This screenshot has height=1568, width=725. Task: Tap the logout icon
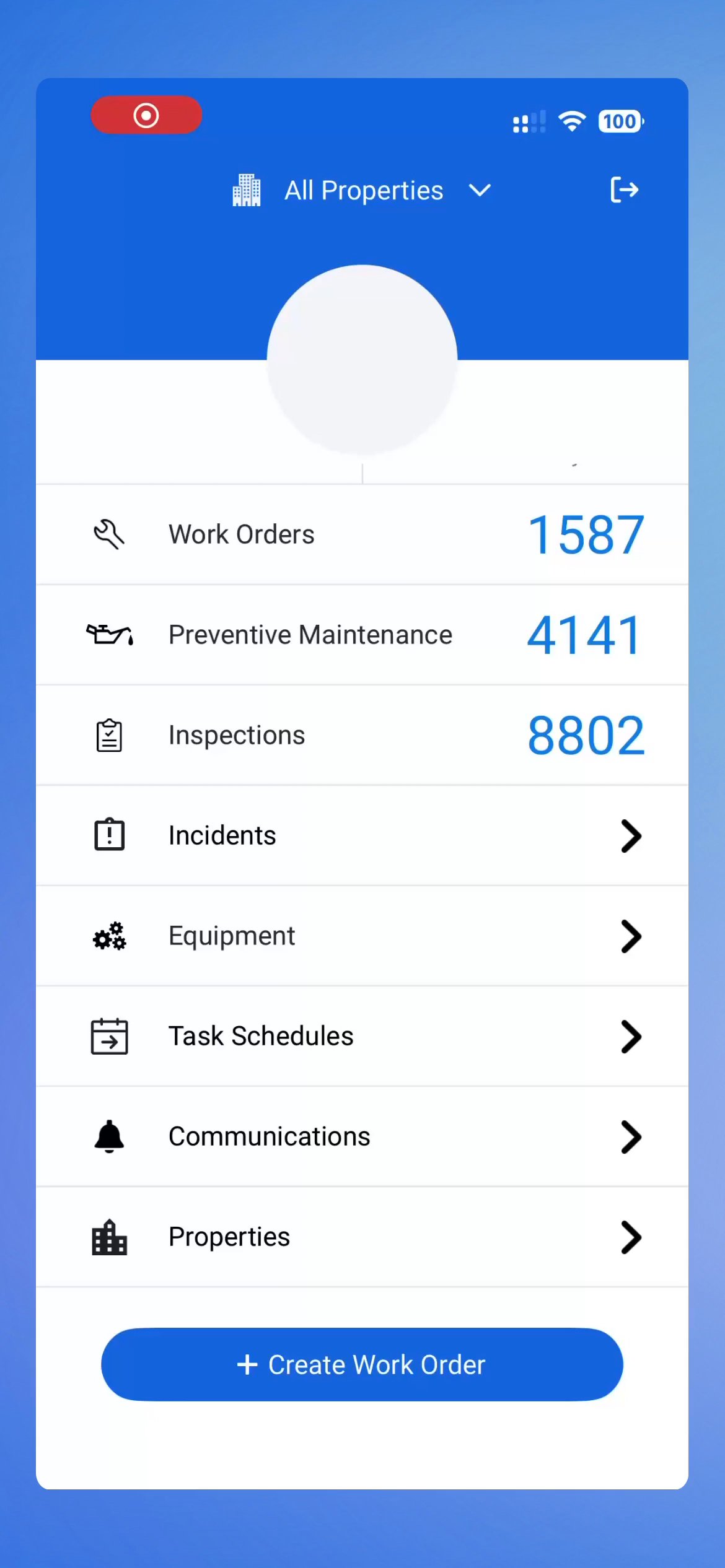coord(624,189)
